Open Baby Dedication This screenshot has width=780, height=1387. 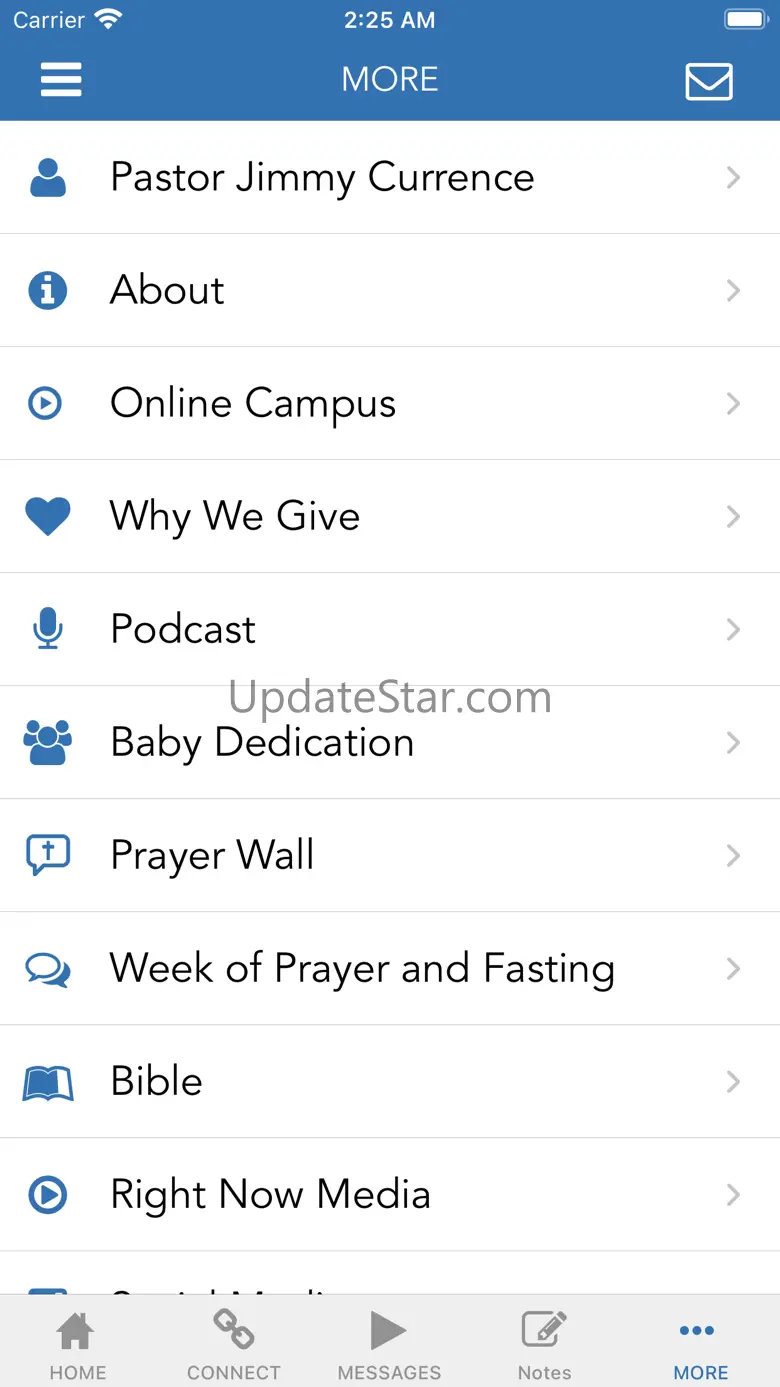390,743
